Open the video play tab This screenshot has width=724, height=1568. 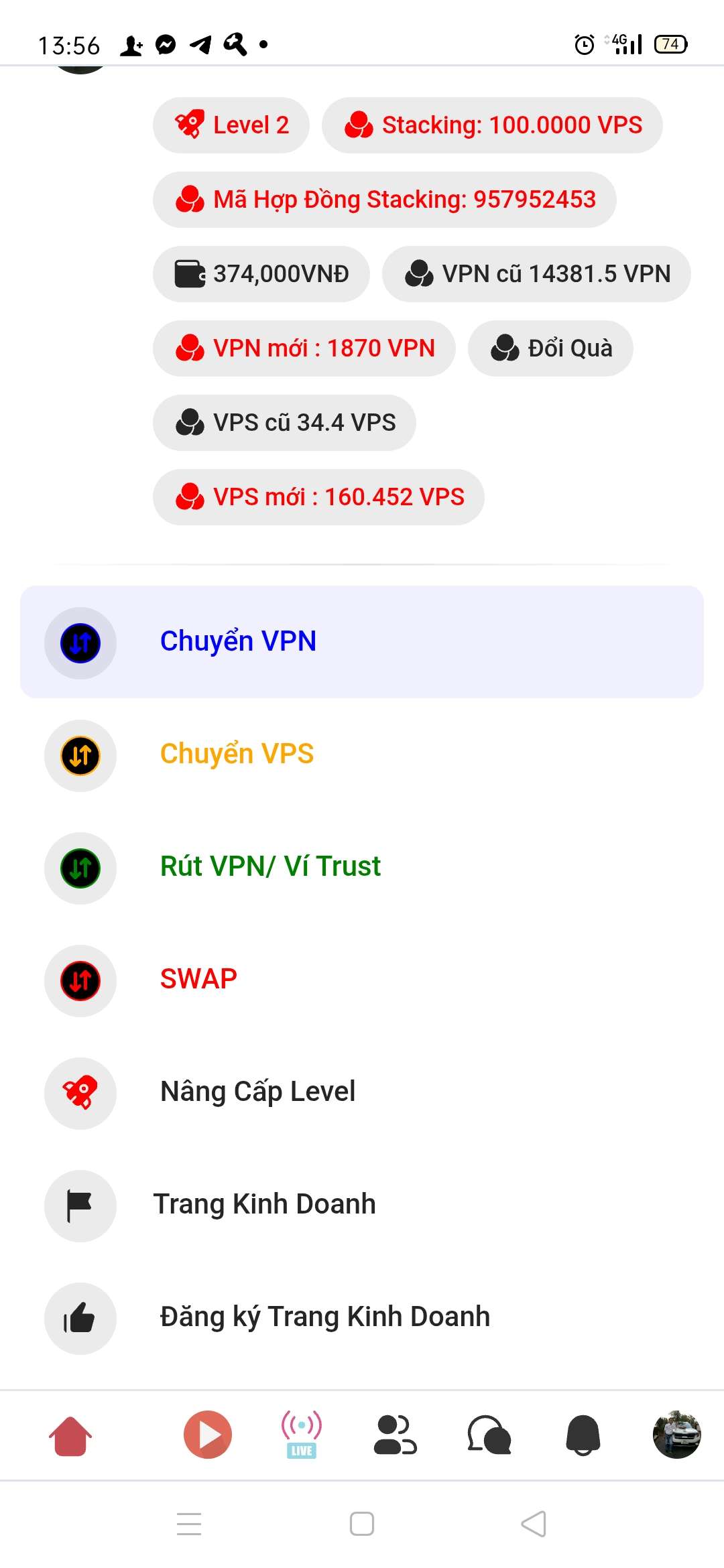pos(208,1435)
